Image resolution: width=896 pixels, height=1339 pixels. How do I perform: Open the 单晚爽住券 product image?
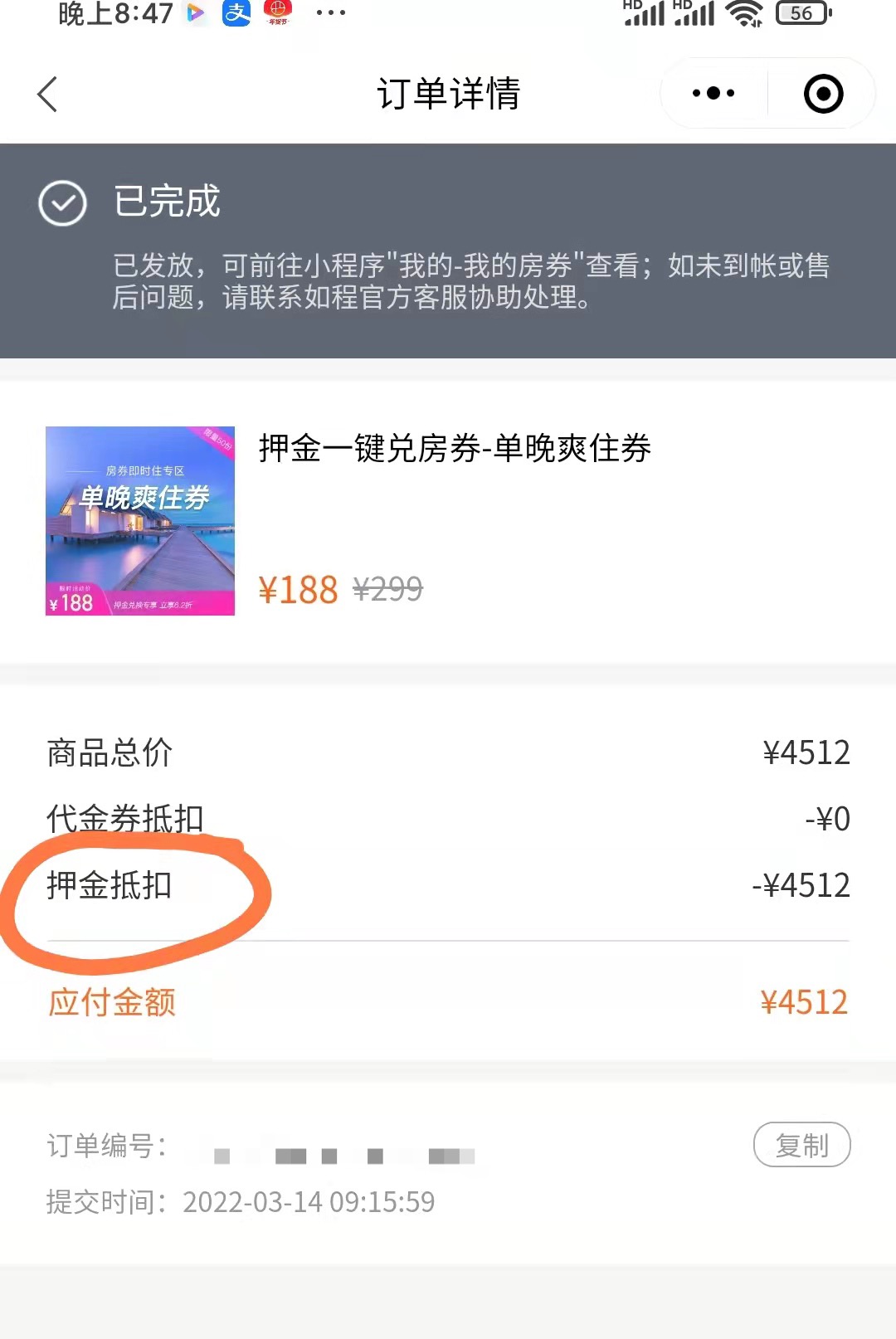[x=140, y=521]
